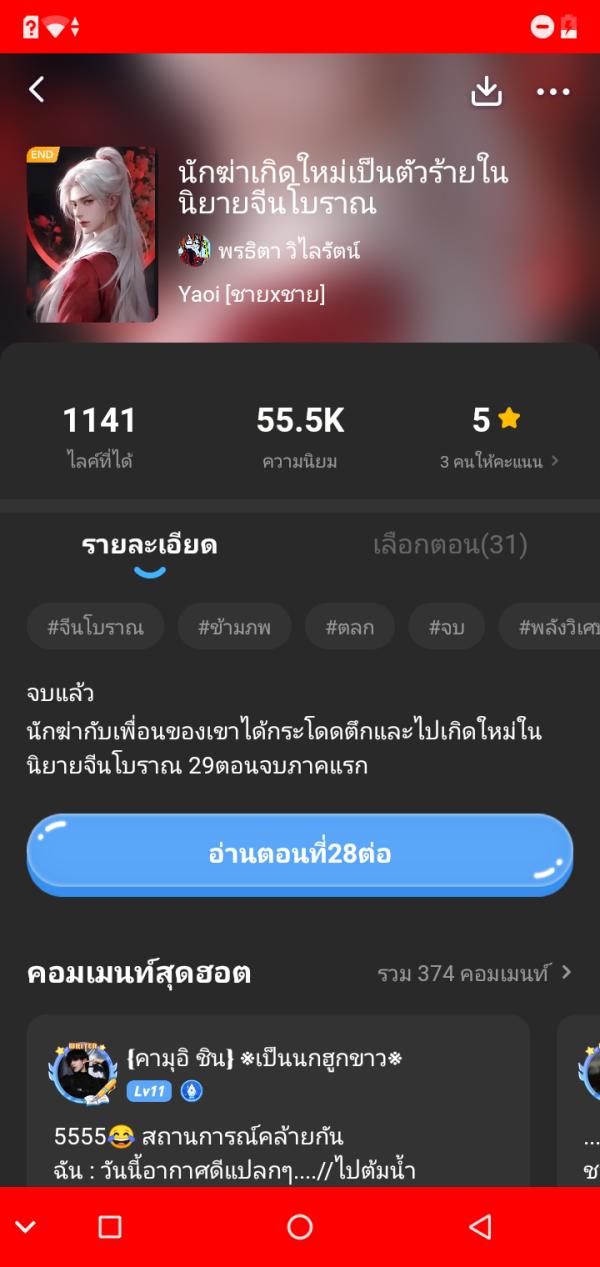View the 3 คนให้คะแนน rating details
This screenshot has width=600, height=1267.
(x=499, y=461)
